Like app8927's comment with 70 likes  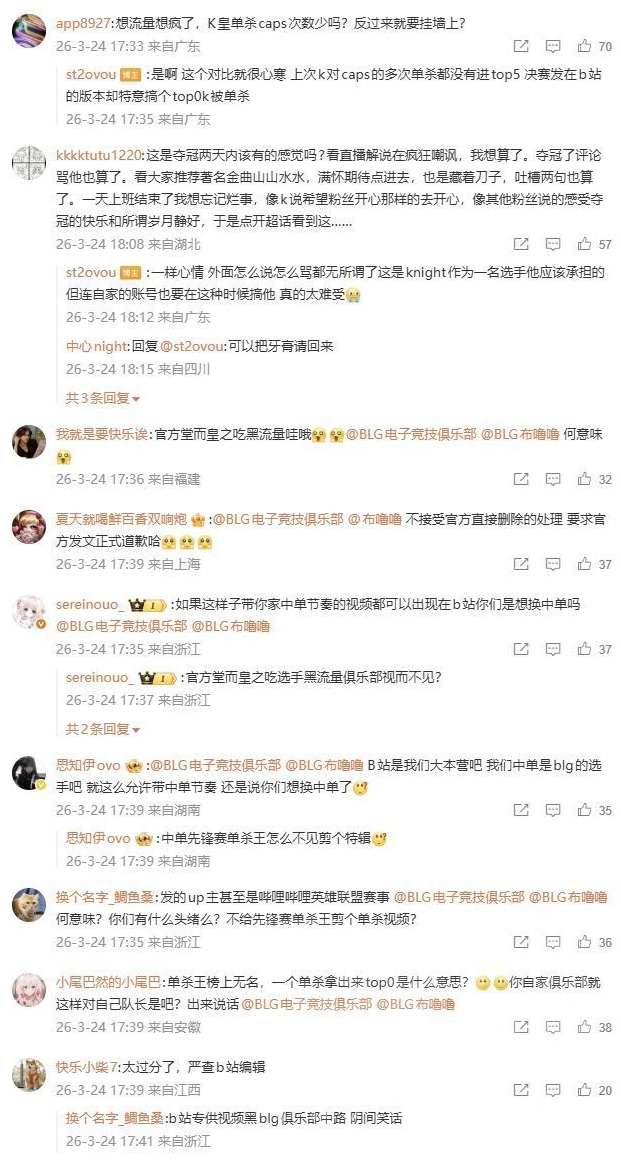tap(586, 46)
